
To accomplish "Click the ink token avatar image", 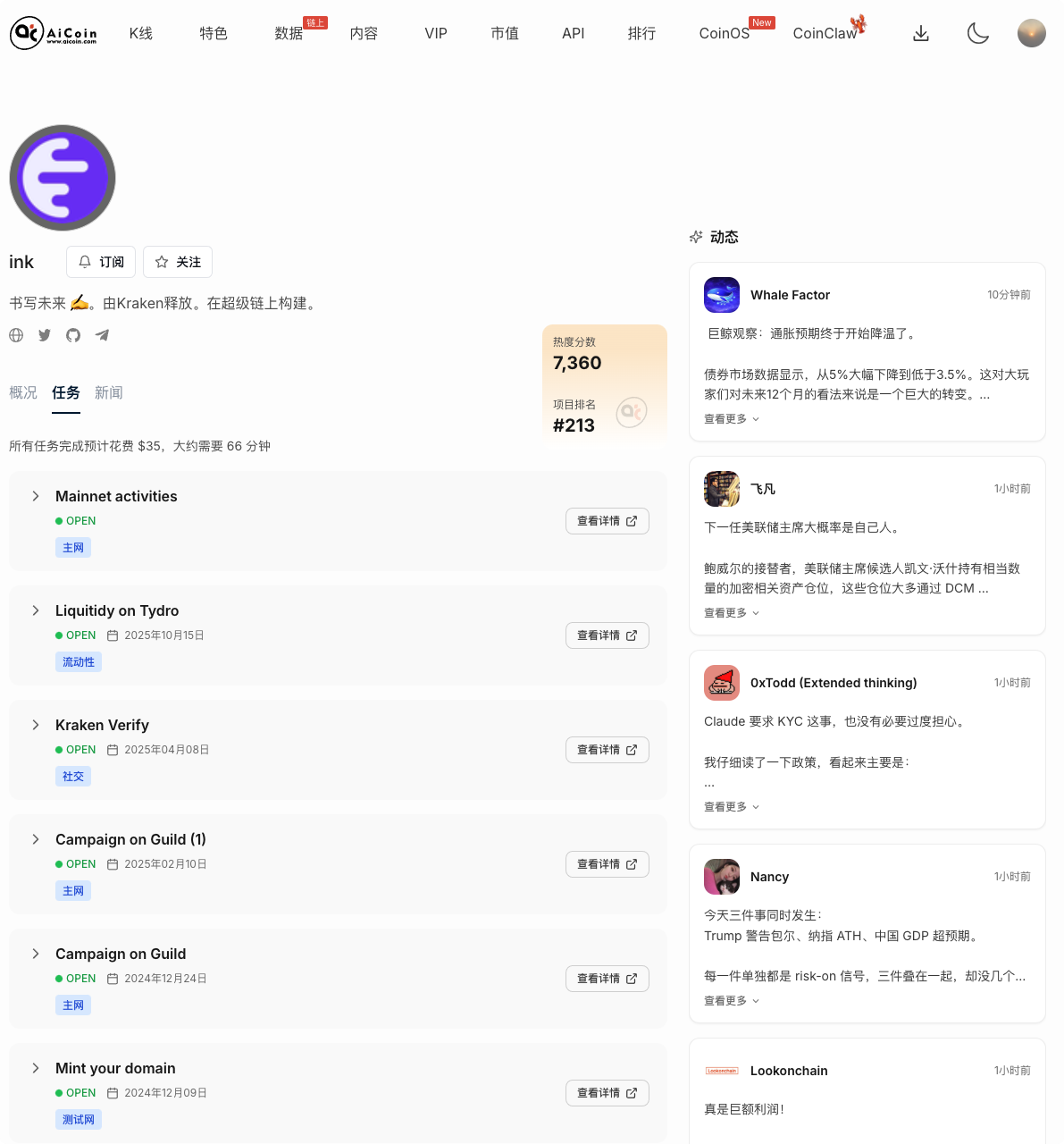I will tap(63, 178).
